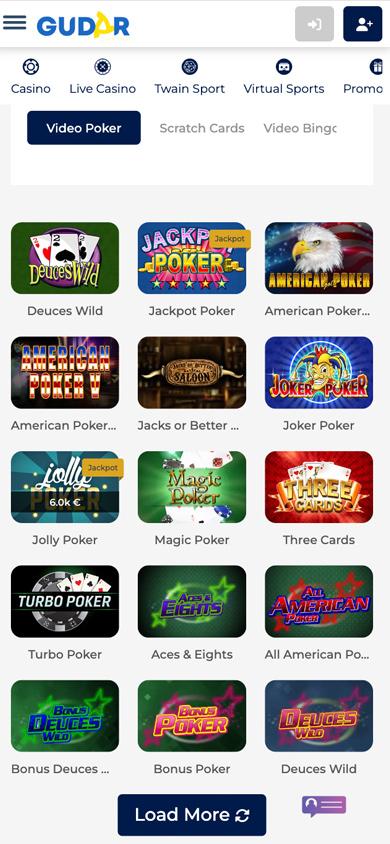Screen dimensions: 390x844
Task: Go to the Casino section
Action: tap(31, 76)
